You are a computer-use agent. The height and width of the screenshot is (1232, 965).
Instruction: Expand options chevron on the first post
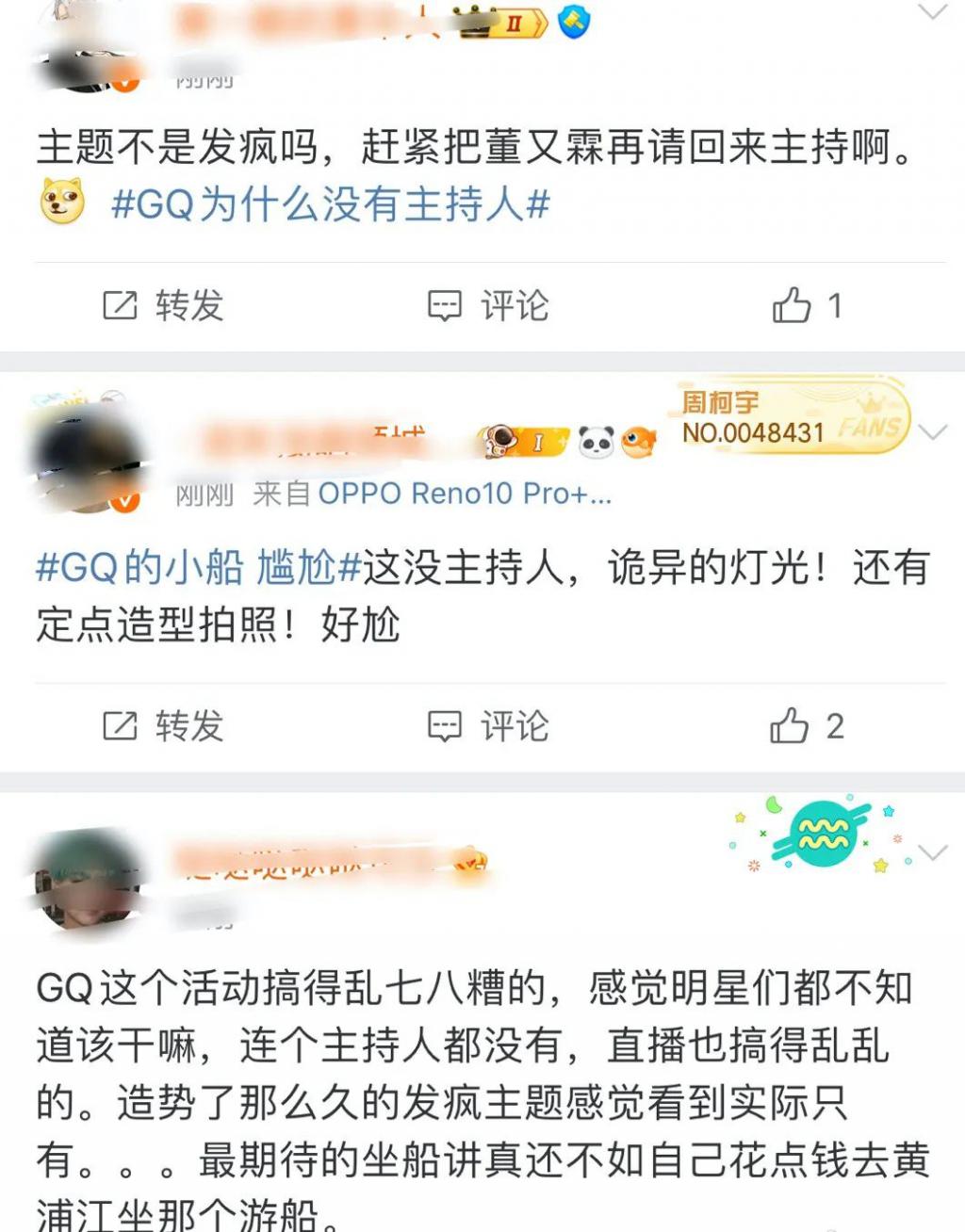click(932, 11)
